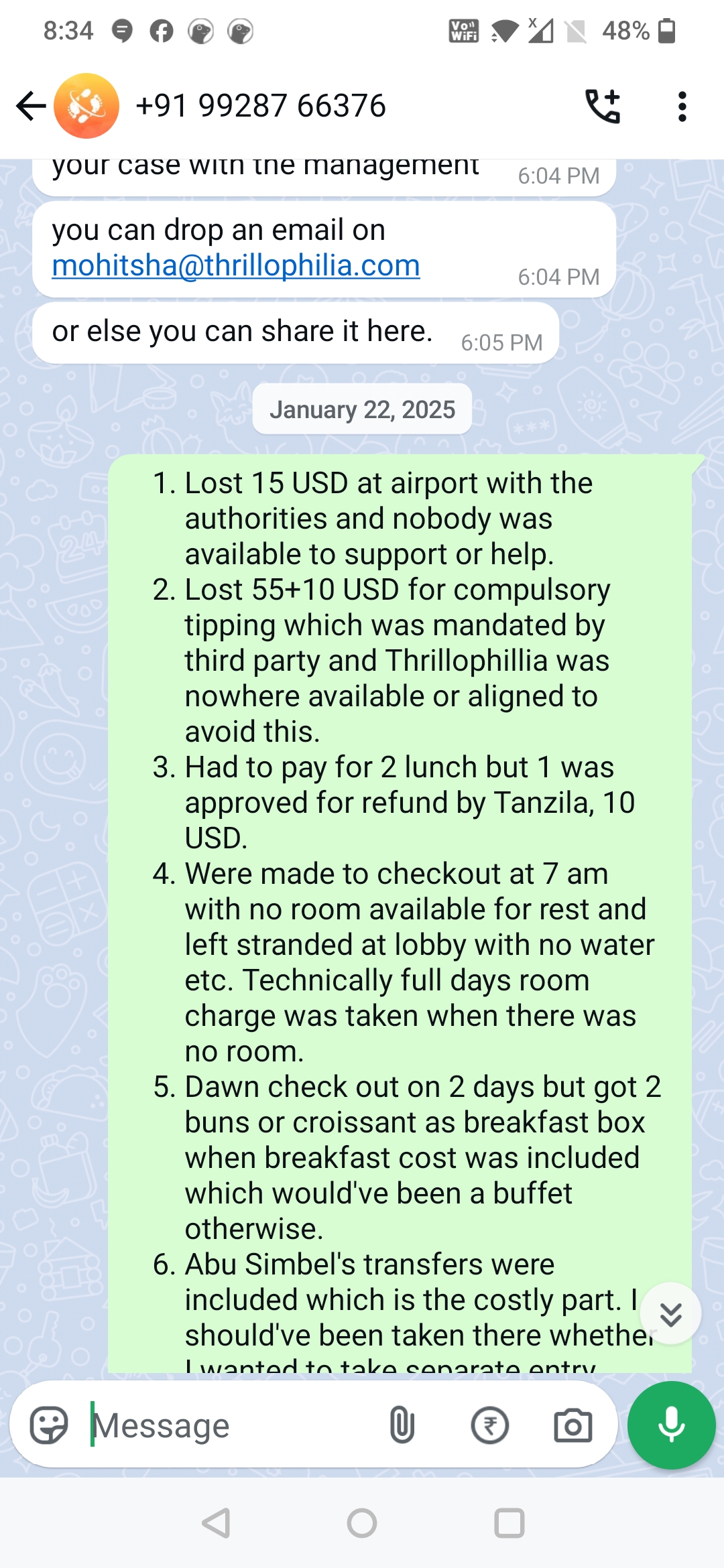Open the camera to send a photo

coord(572,1425)
